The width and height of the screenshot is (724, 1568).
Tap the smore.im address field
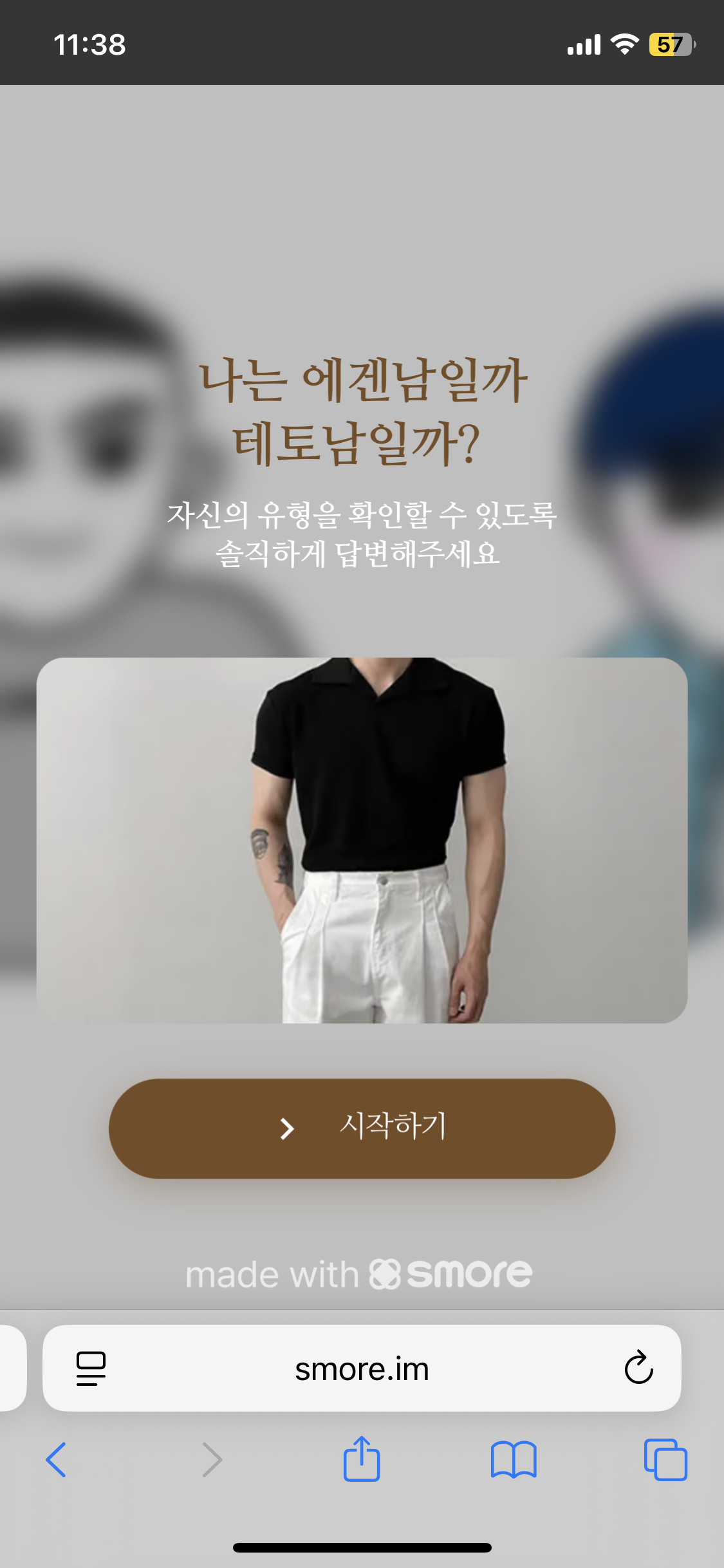(x=362, y=1368)
